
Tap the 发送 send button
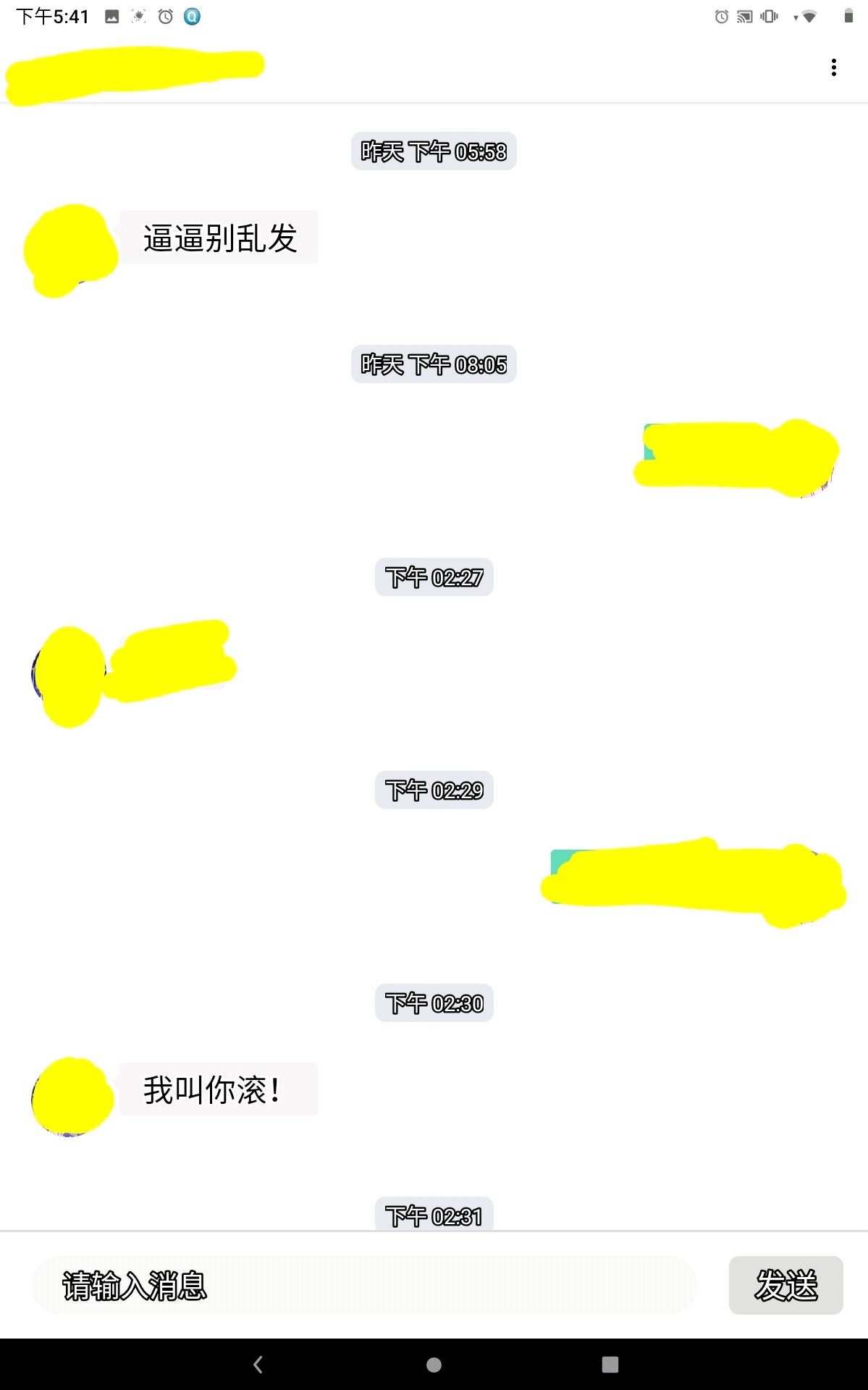(785, 1285)
